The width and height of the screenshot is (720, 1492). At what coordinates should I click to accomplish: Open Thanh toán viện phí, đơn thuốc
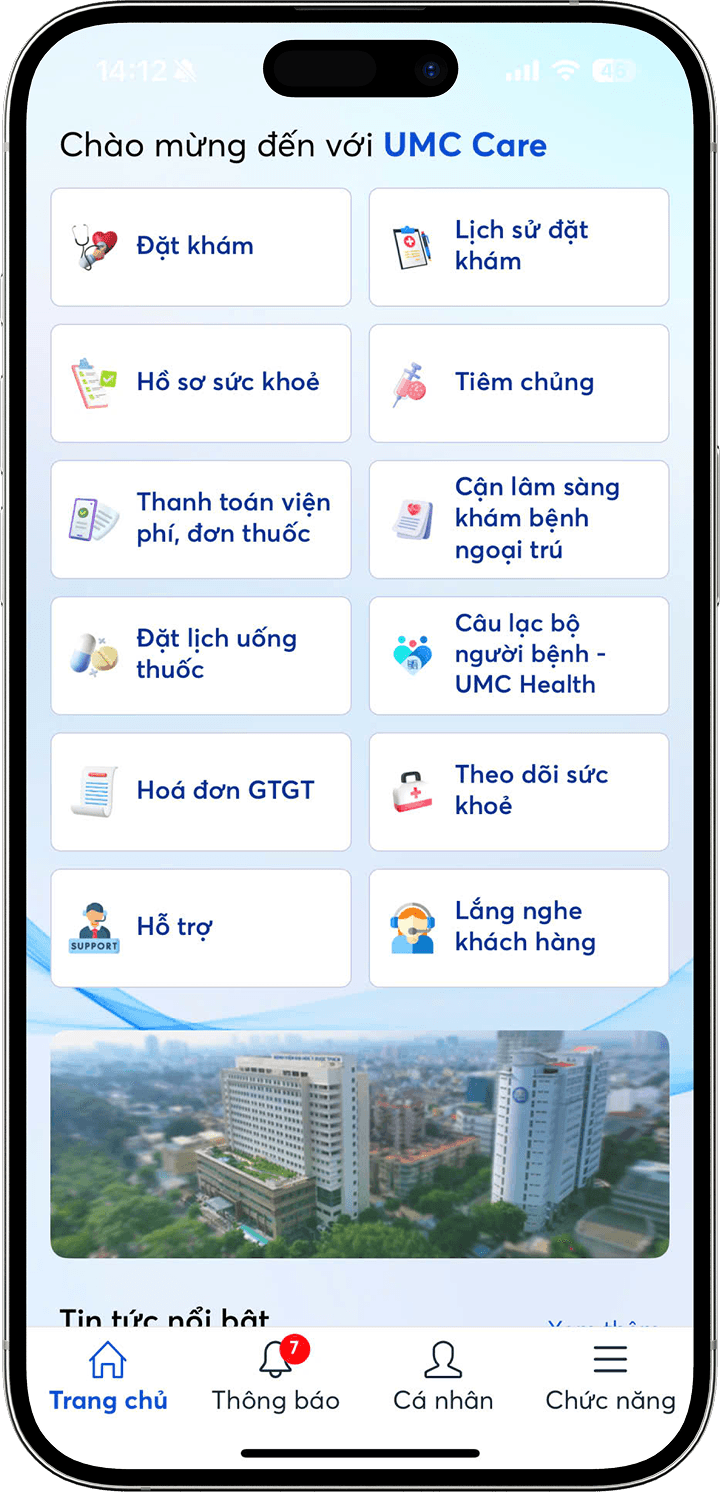(200, 519)
